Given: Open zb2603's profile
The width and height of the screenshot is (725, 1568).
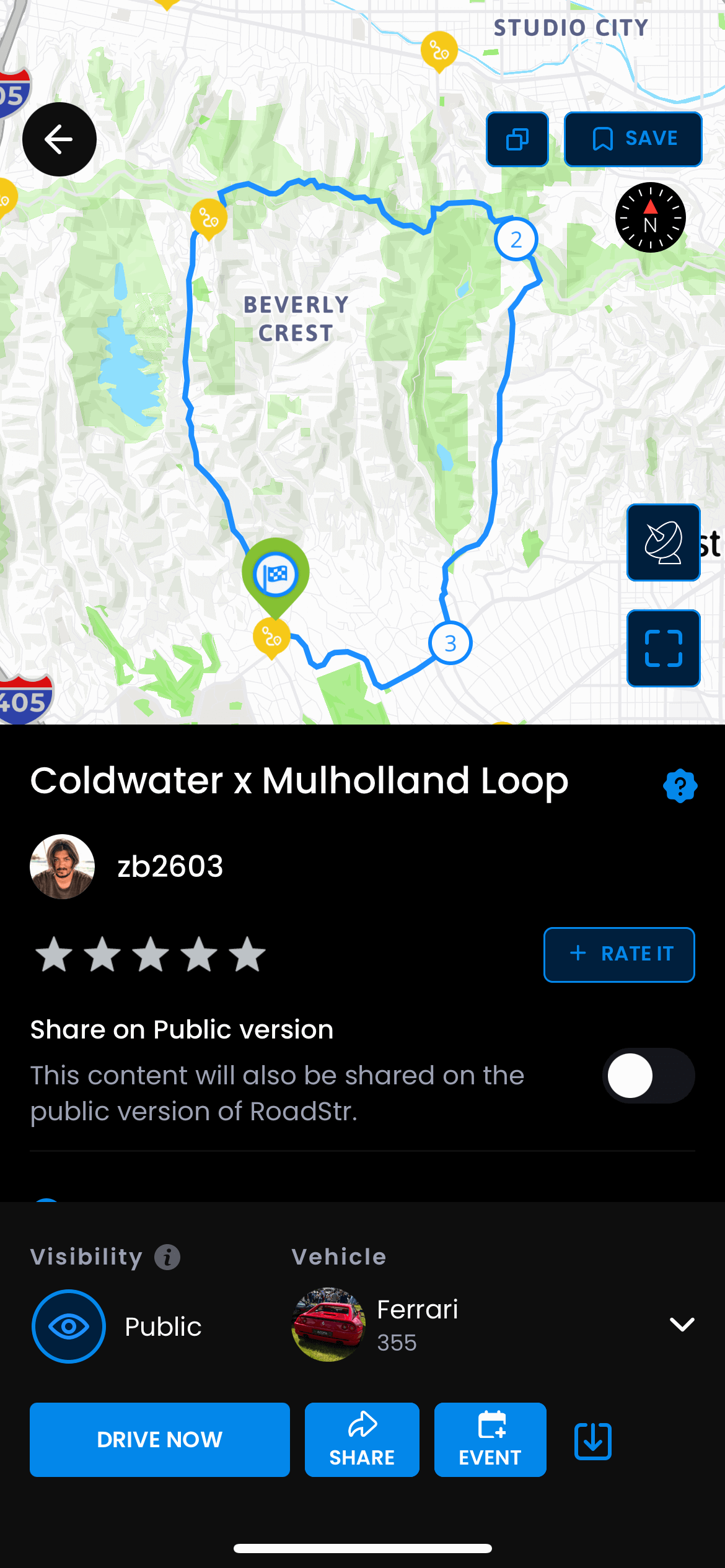Looking at the screenshot, I should click(127, 866).
